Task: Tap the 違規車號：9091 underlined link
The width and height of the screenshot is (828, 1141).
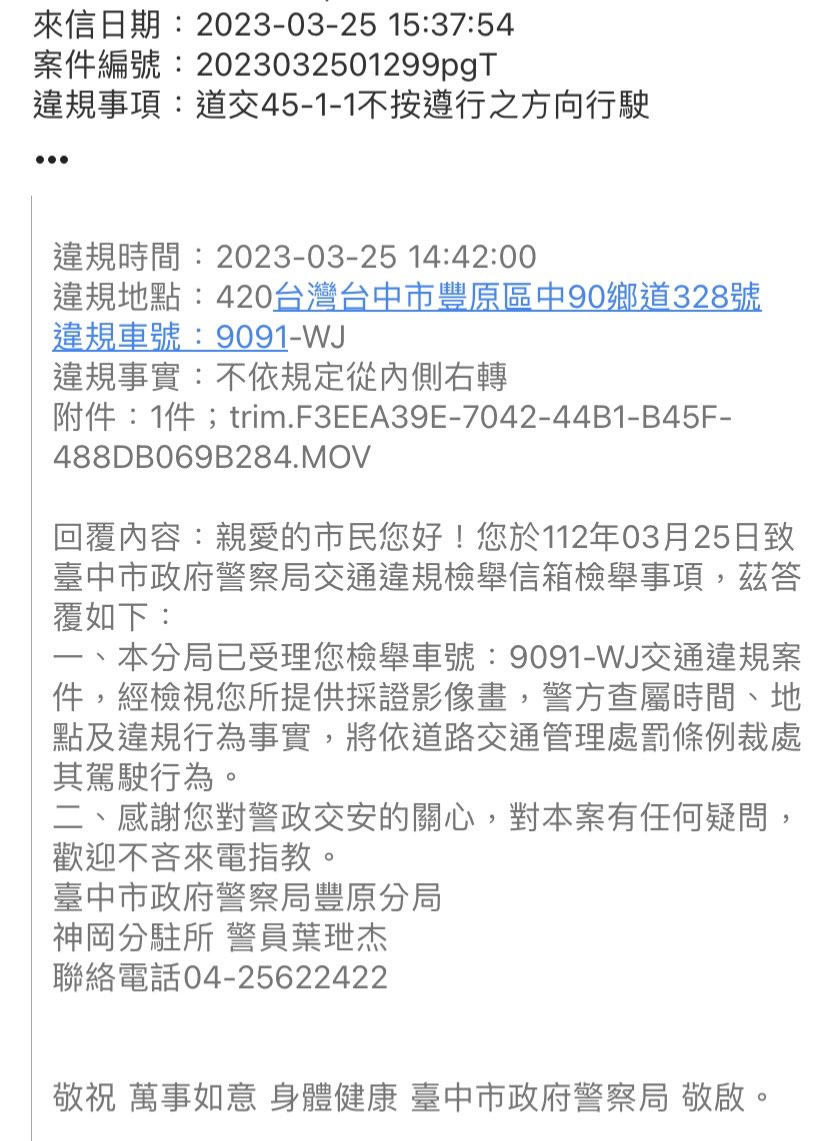Action: tap(171, 337)
